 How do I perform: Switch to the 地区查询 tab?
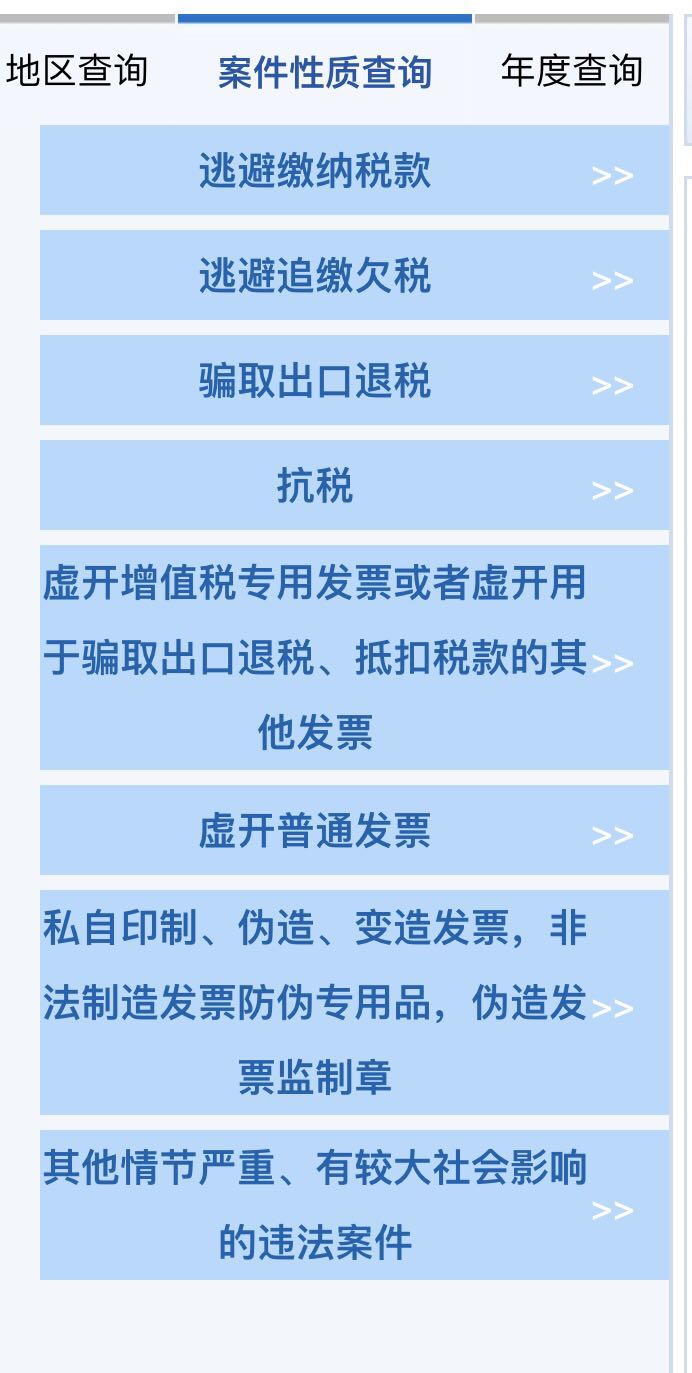tap(77, 71)
